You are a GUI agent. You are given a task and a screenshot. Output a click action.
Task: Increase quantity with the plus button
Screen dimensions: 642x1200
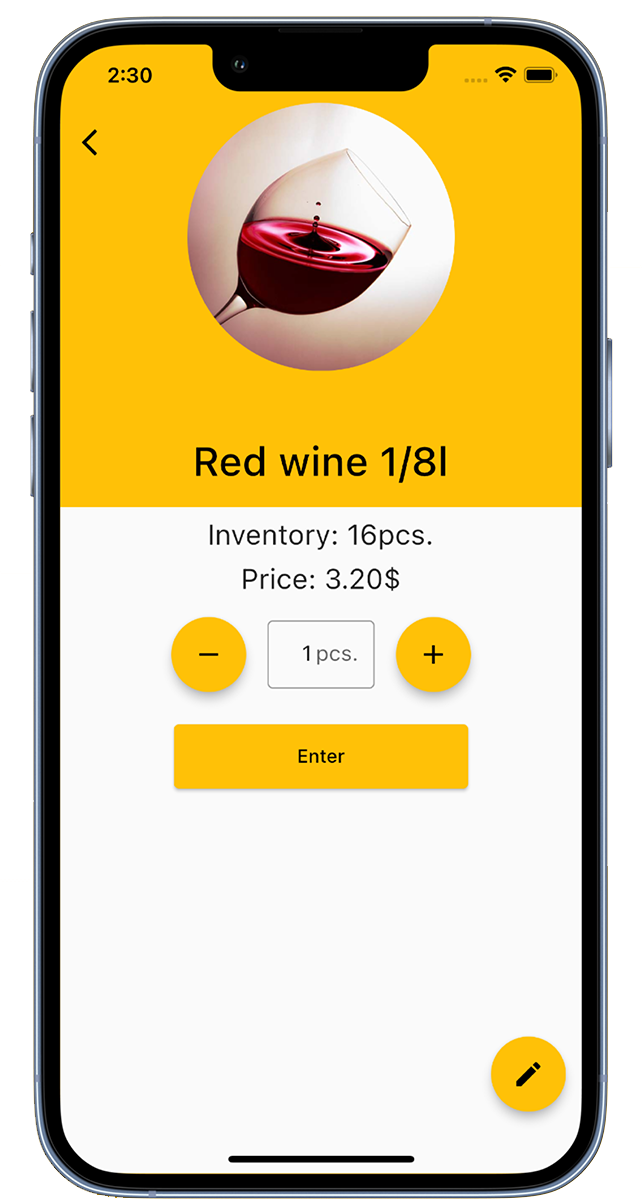pos(433,655)
